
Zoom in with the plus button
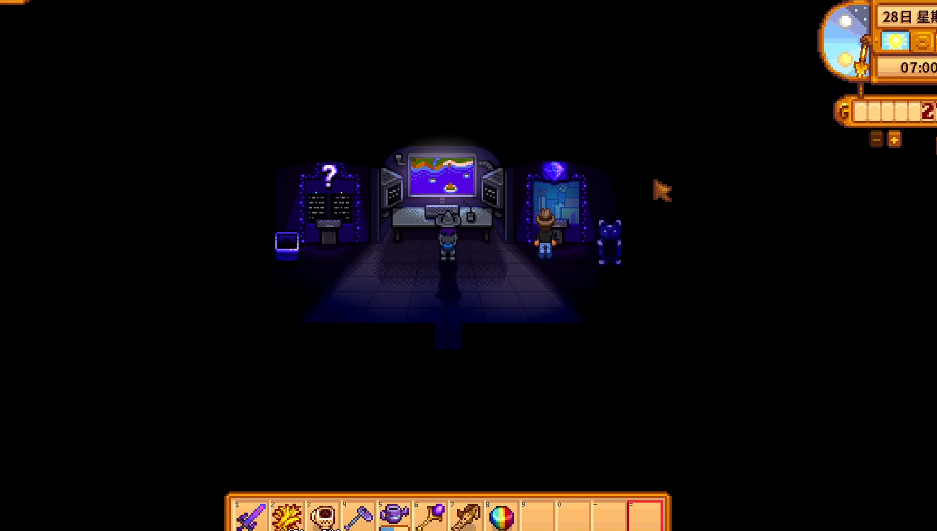point(894,139)
